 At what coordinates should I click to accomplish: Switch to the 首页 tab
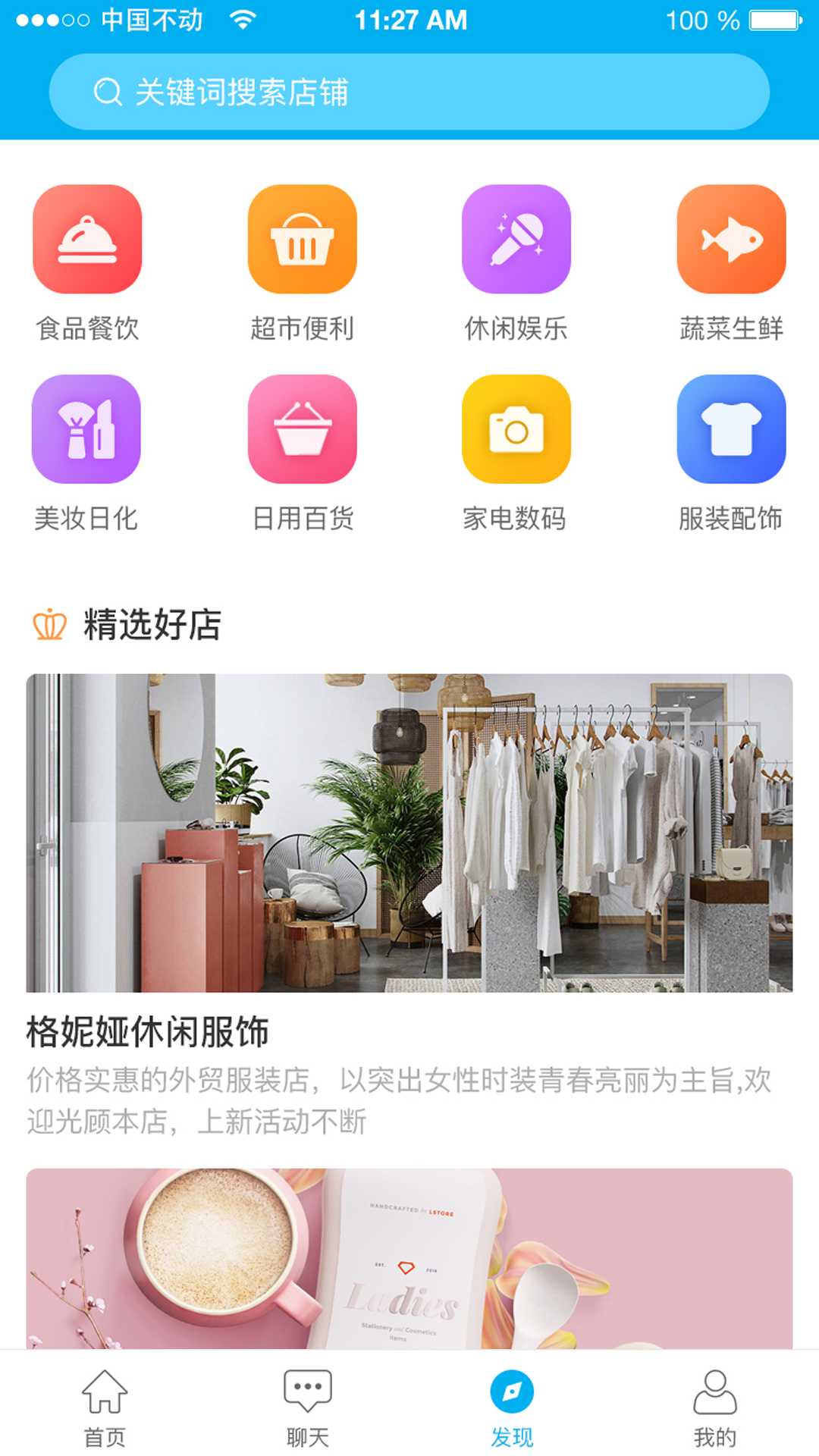(x=104, y=1407)
